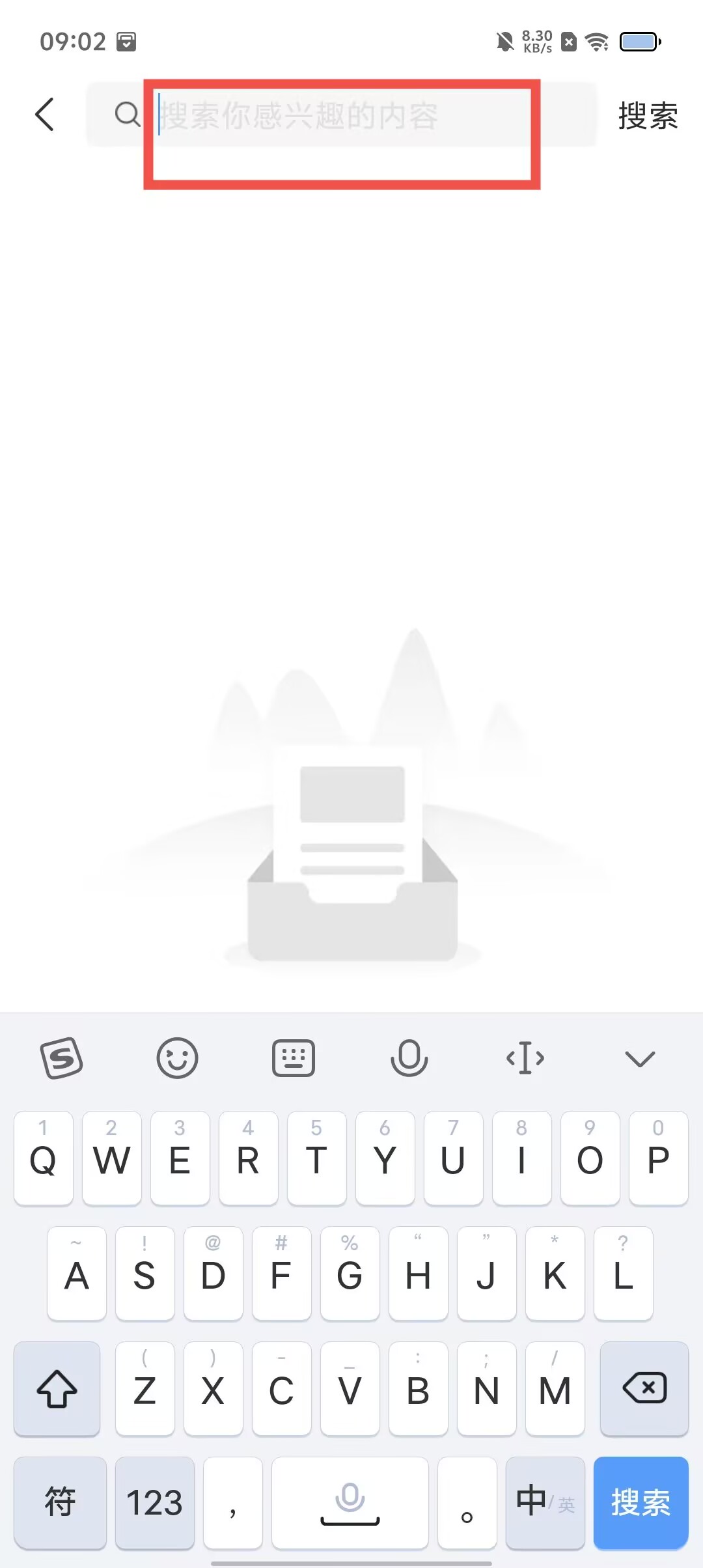The width and height of the screenshot is (703, 1568).
Task: Hit the backspace key
Action: click(x=644, y=1388)
